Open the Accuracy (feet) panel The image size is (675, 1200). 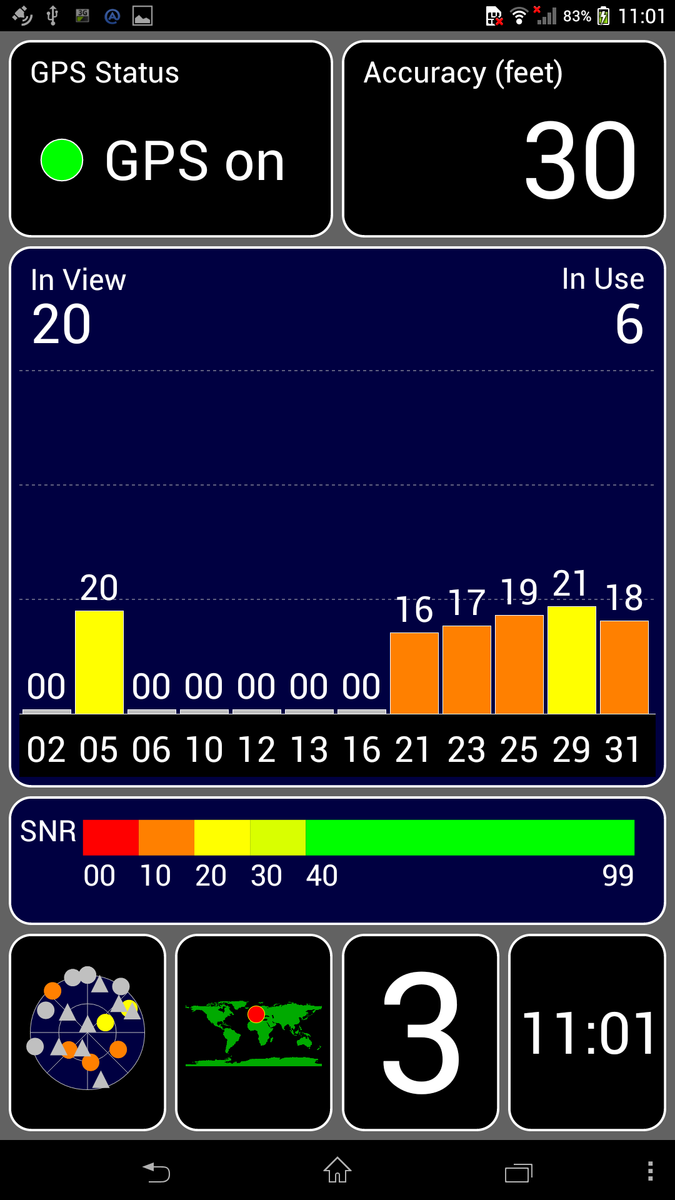(504, 139)
